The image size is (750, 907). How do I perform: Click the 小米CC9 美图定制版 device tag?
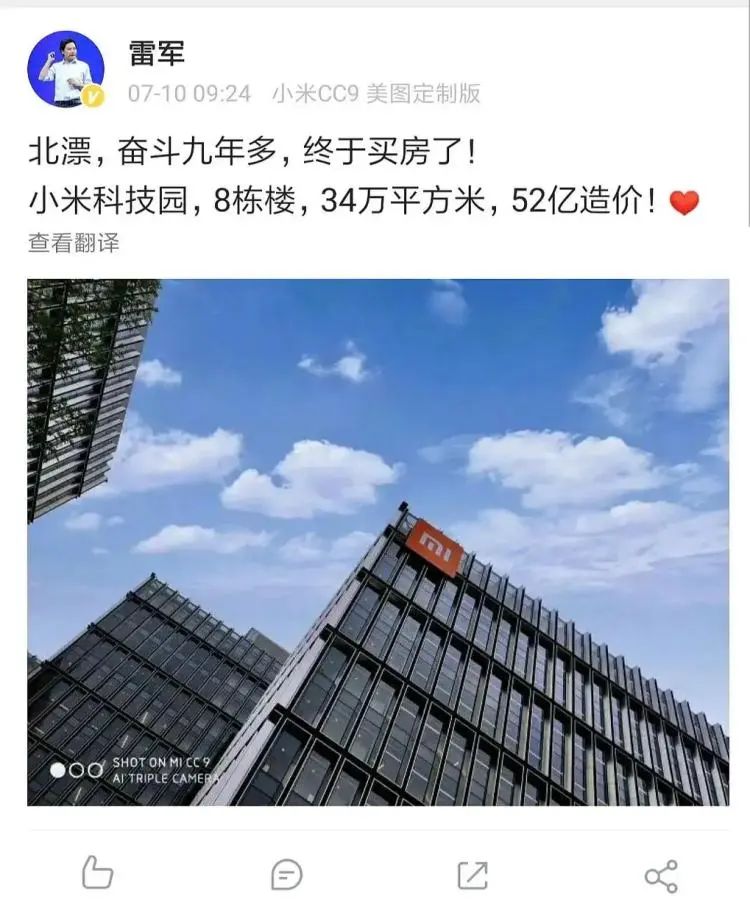click(375, 91)
